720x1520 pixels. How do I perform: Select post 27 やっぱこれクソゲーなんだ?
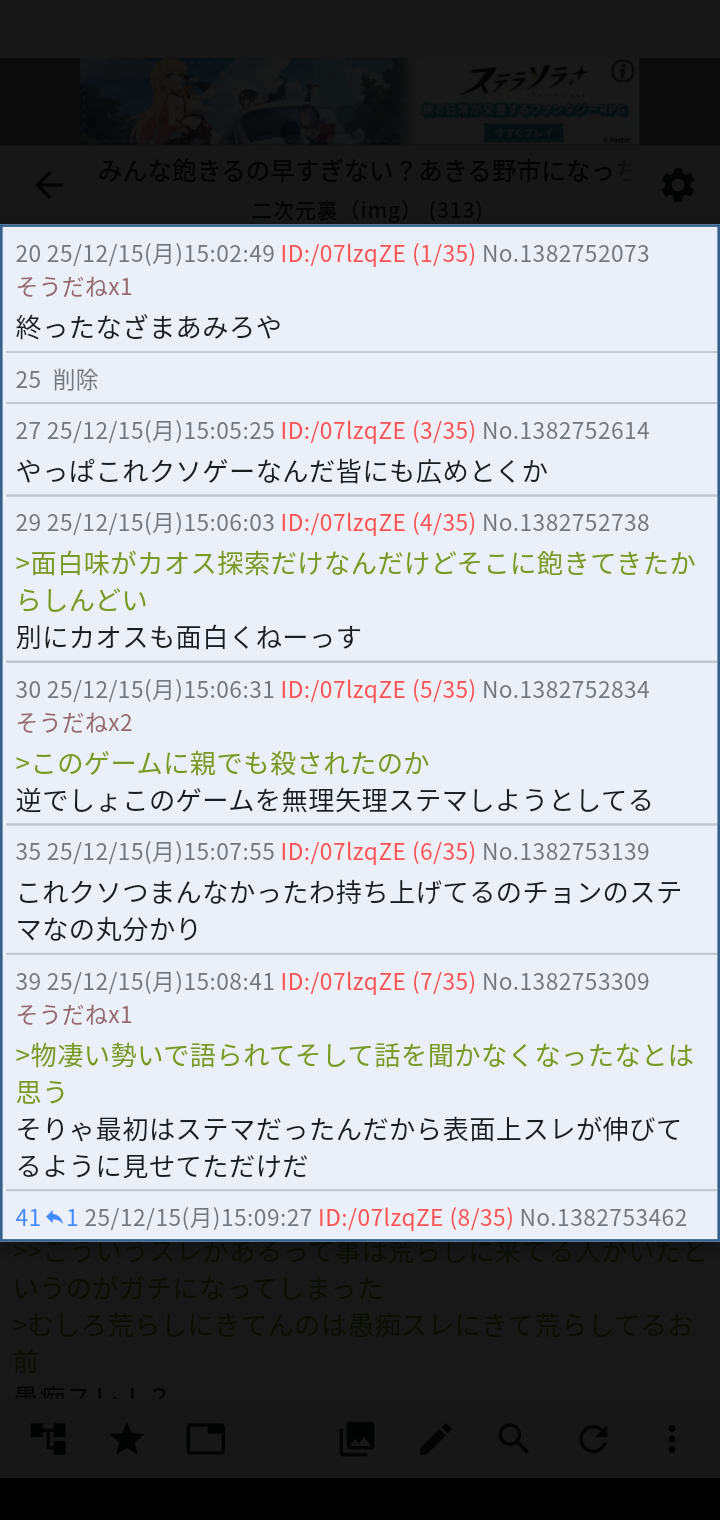(282, 471)
